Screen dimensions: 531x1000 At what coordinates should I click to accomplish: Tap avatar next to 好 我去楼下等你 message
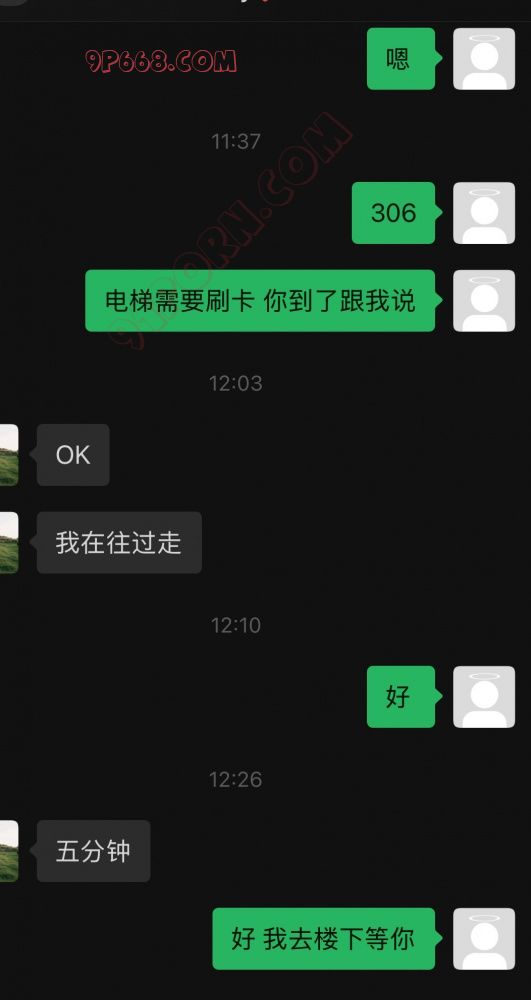tap(484, 938)
